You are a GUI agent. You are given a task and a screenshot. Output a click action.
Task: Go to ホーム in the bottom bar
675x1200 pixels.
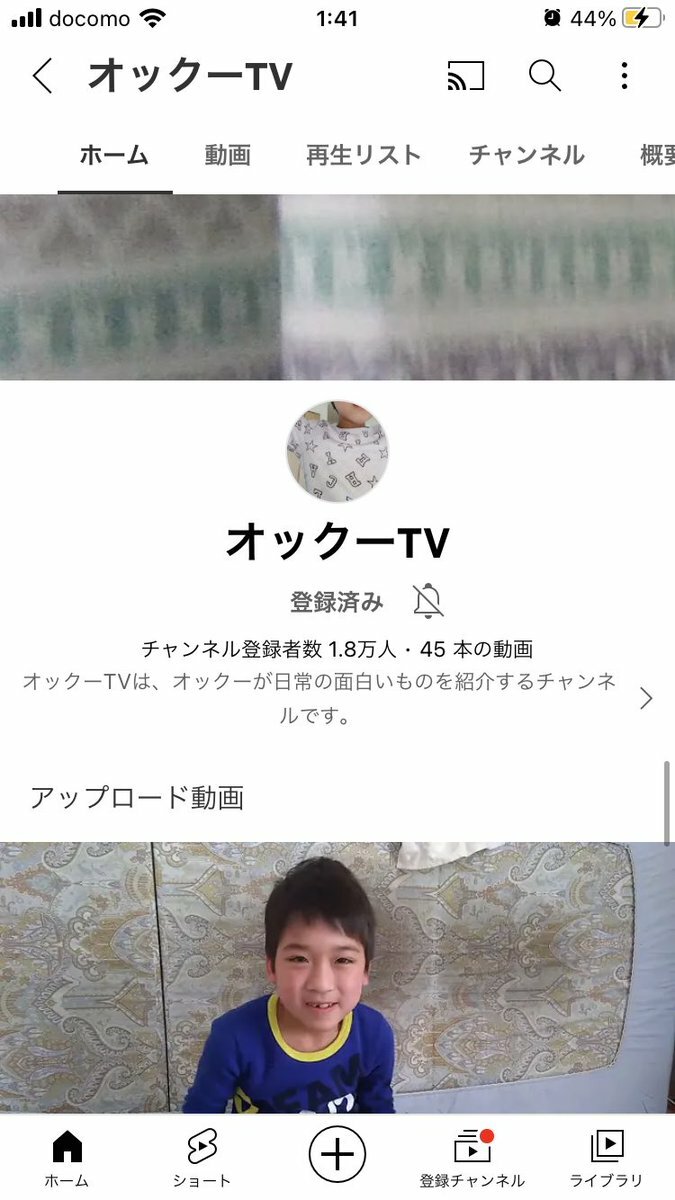[67, 1158]
